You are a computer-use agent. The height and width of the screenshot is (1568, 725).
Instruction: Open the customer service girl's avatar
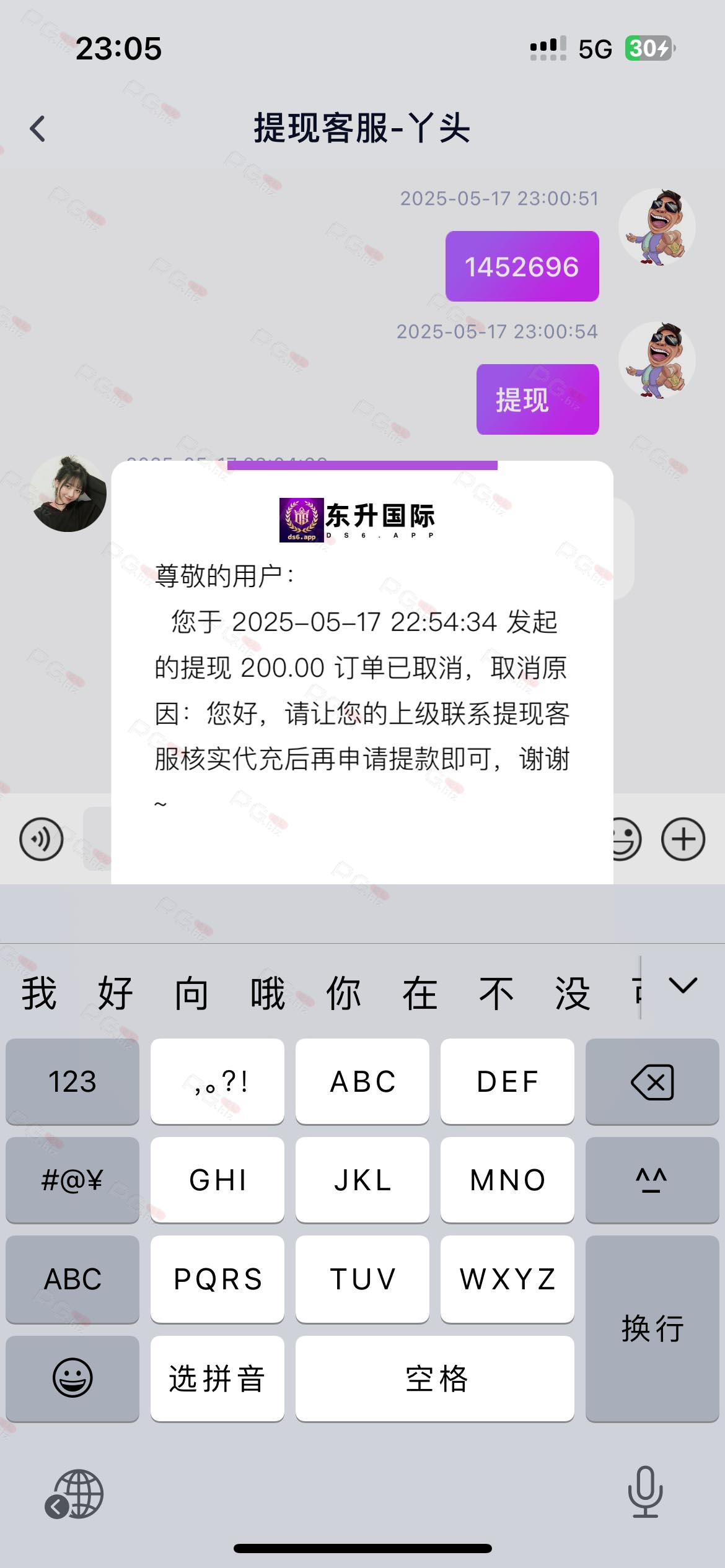[68, 494]
